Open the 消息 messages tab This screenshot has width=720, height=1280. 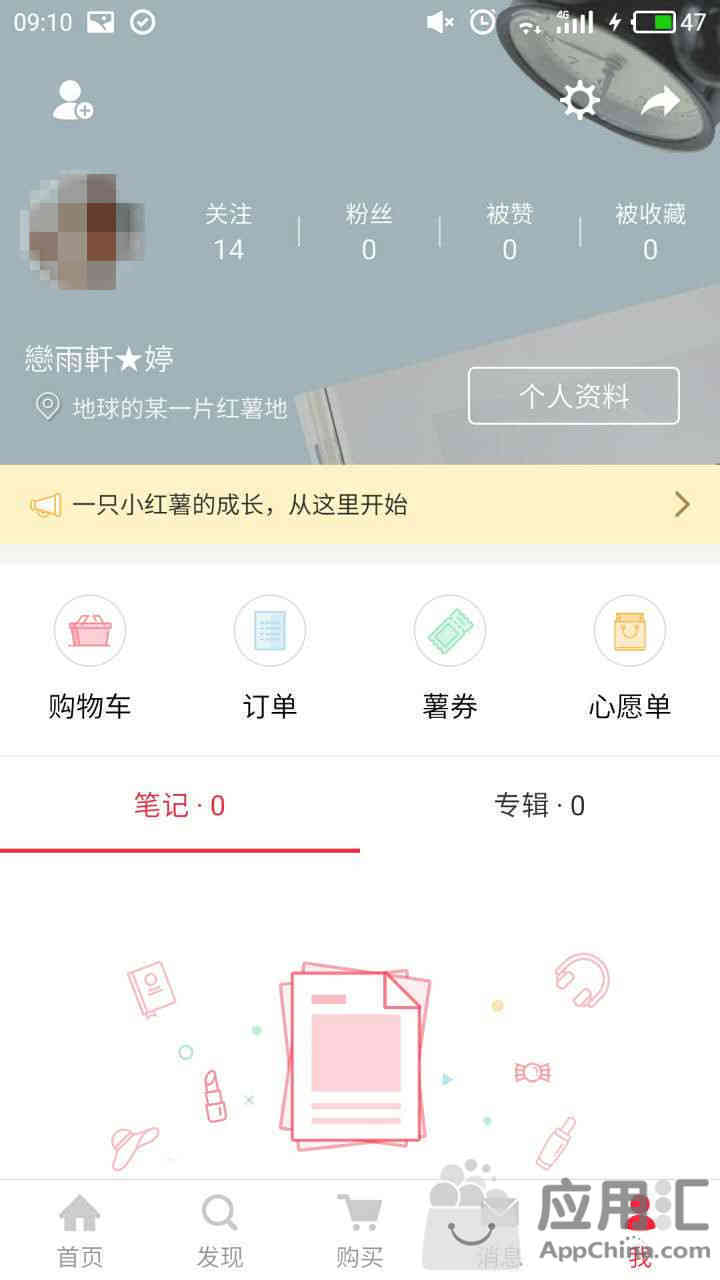click(x=499, y=1230)
